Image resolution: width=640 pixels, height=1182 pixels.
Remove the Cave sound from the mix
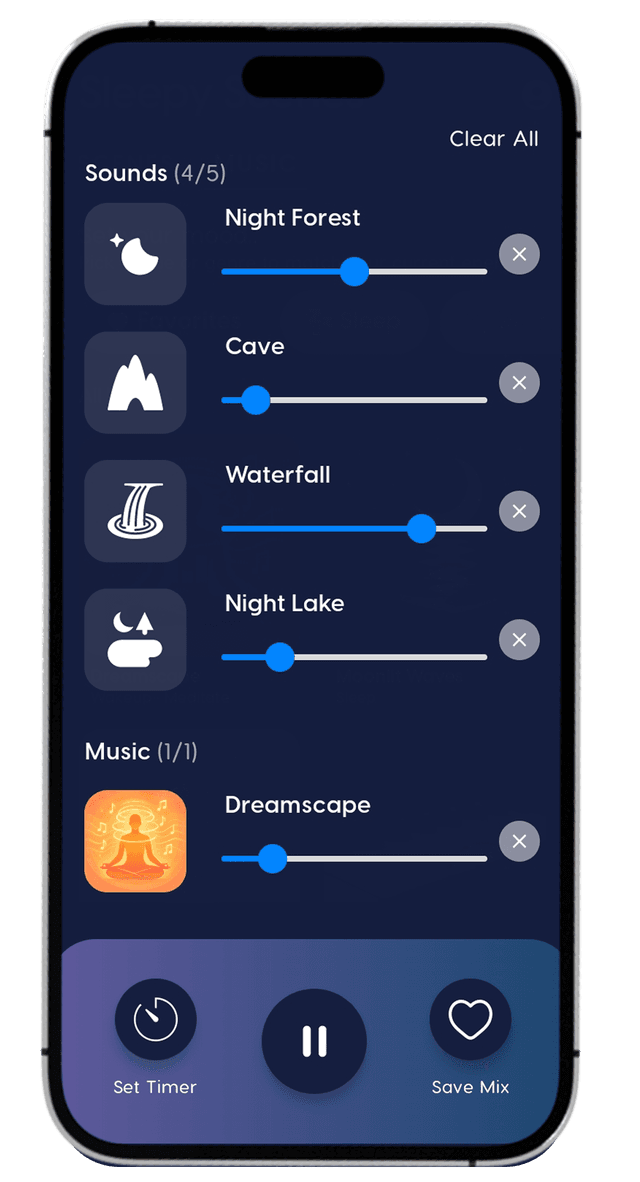pos(519,383)
